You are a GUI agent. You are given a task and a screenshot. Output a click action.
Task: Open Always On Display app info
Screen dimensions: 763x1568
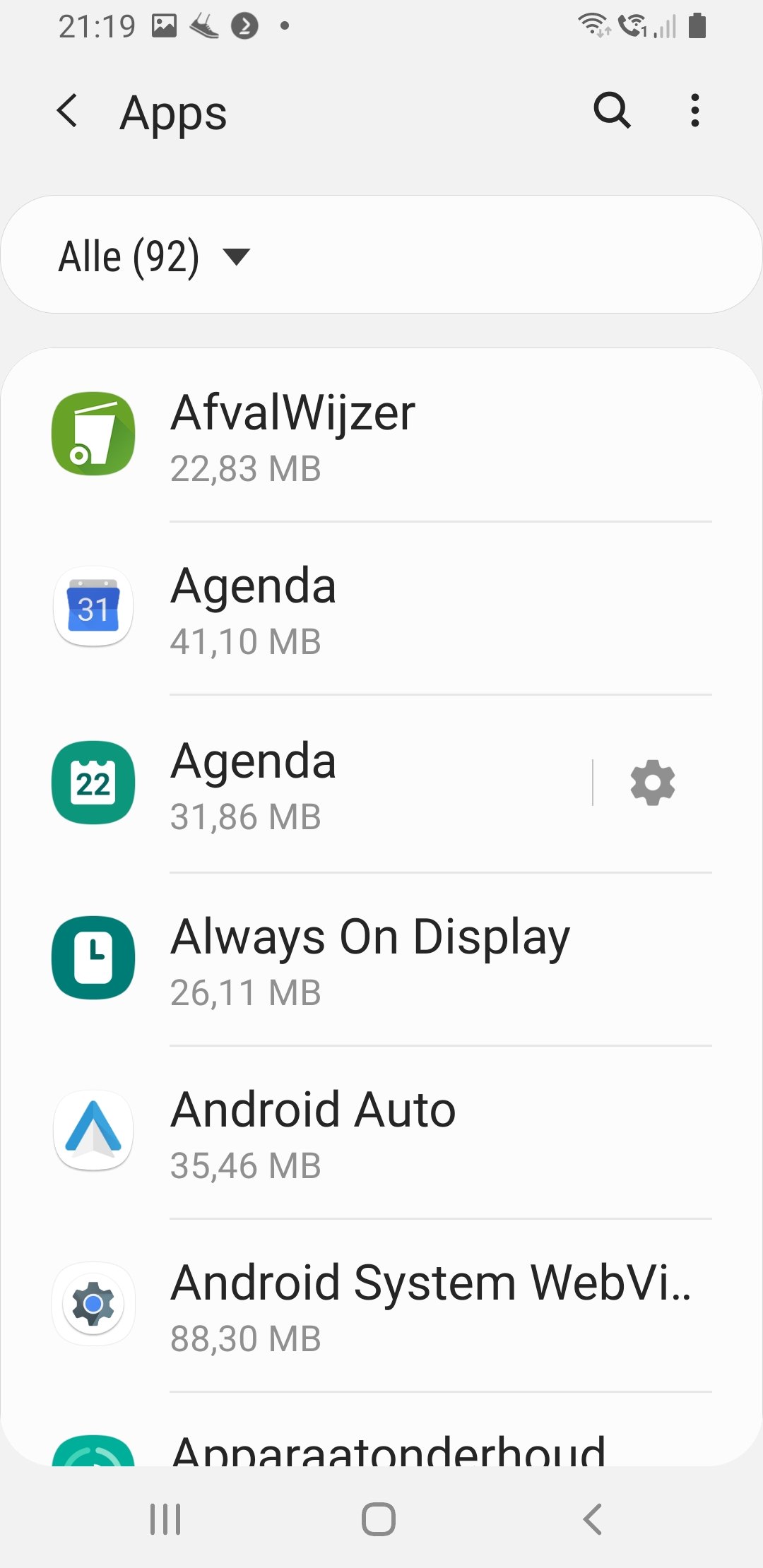coord(381,959)
